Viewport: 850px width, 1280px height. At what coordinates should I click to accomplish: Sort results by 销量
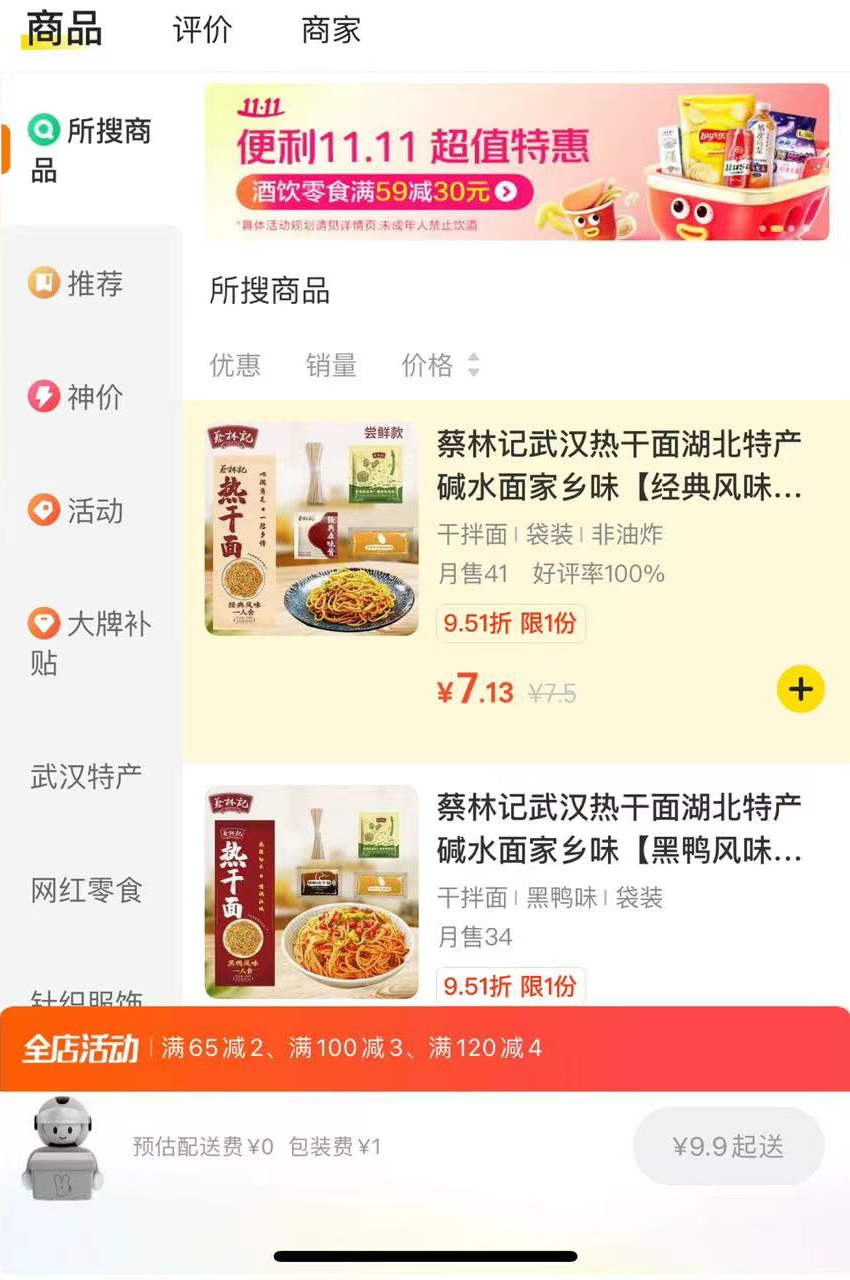(331, 366)
